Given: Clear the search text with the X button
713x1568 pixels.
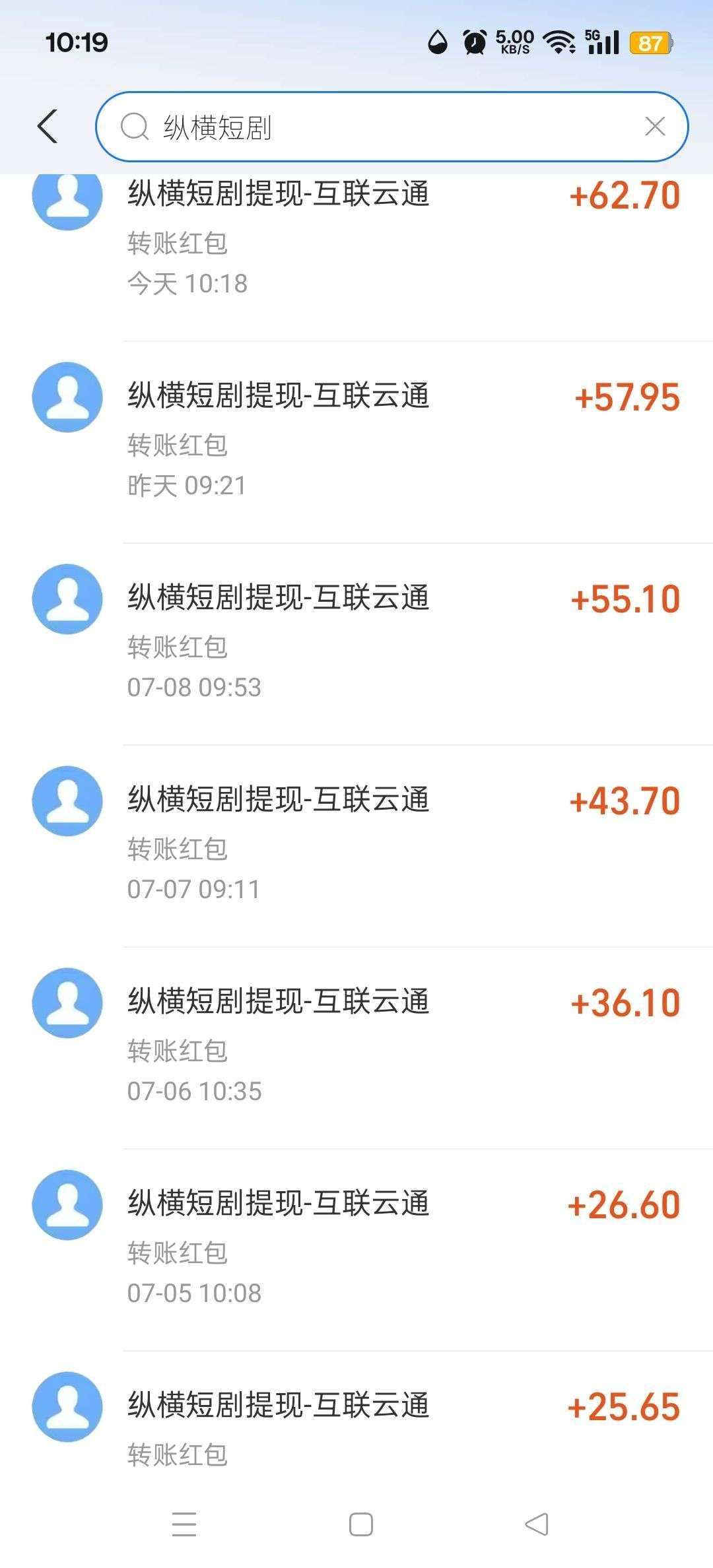Looking at the screenshot, I should point(654,126).
